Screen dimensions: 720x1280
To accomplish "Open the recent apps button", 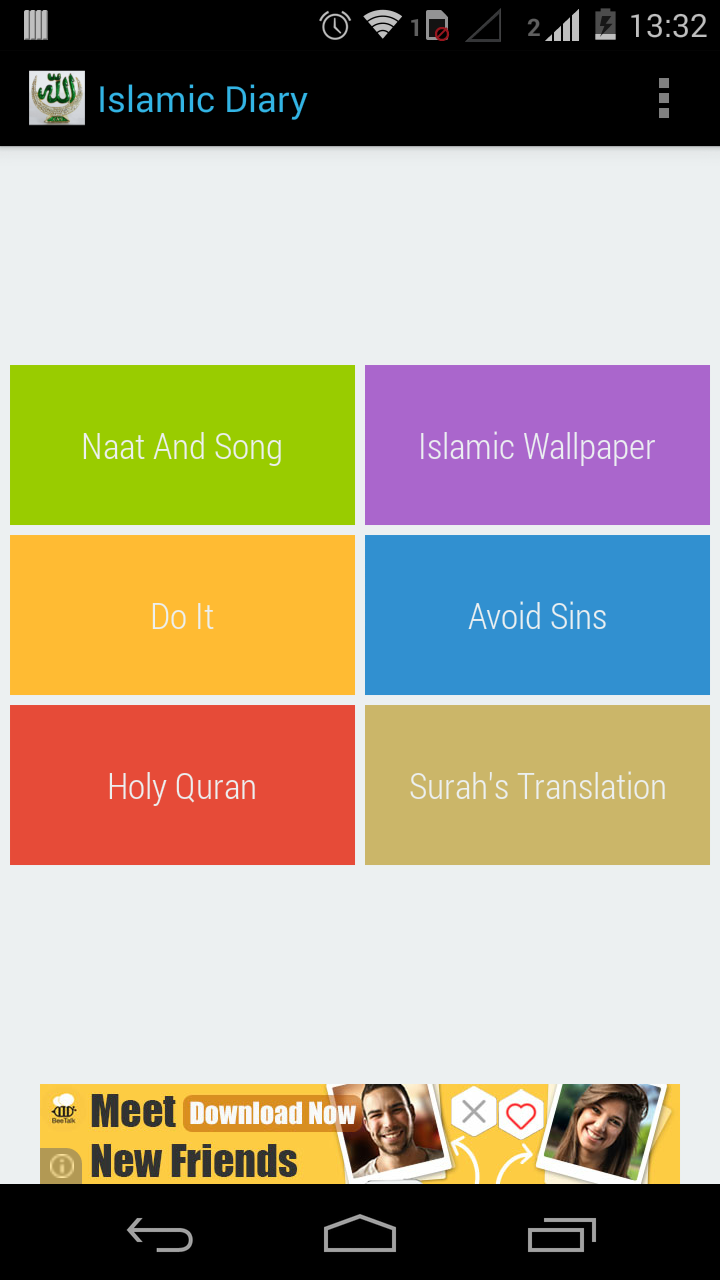I will point(561,1234).
